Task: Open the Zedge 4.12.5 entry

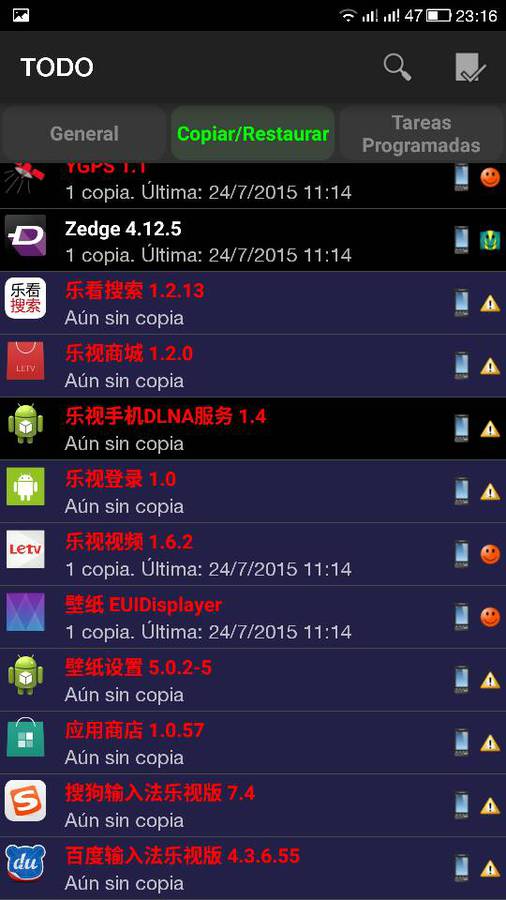Action: [x=253, y=240]
